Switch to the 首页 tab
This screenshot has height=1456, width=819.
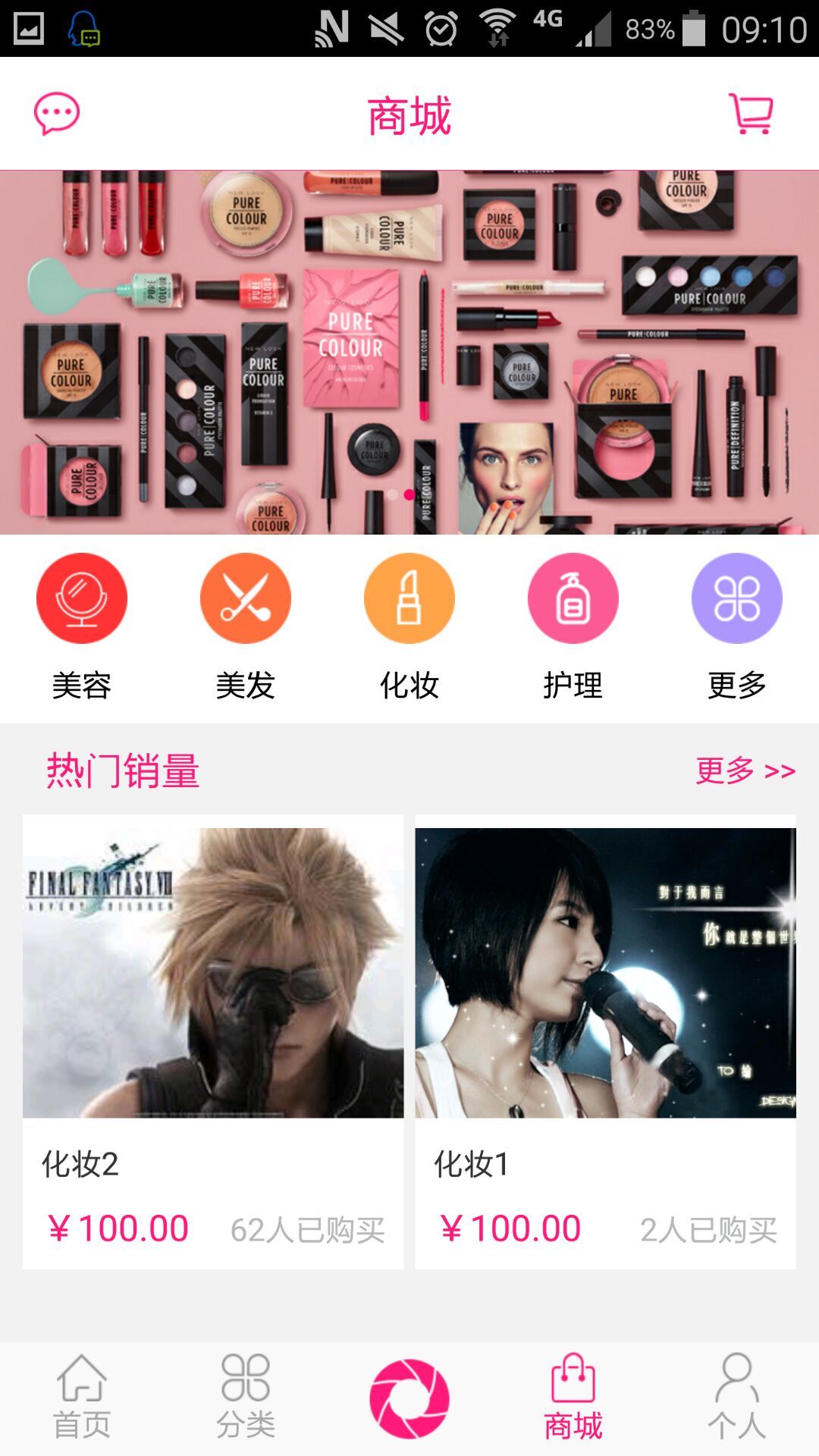tap(82, 1398)
